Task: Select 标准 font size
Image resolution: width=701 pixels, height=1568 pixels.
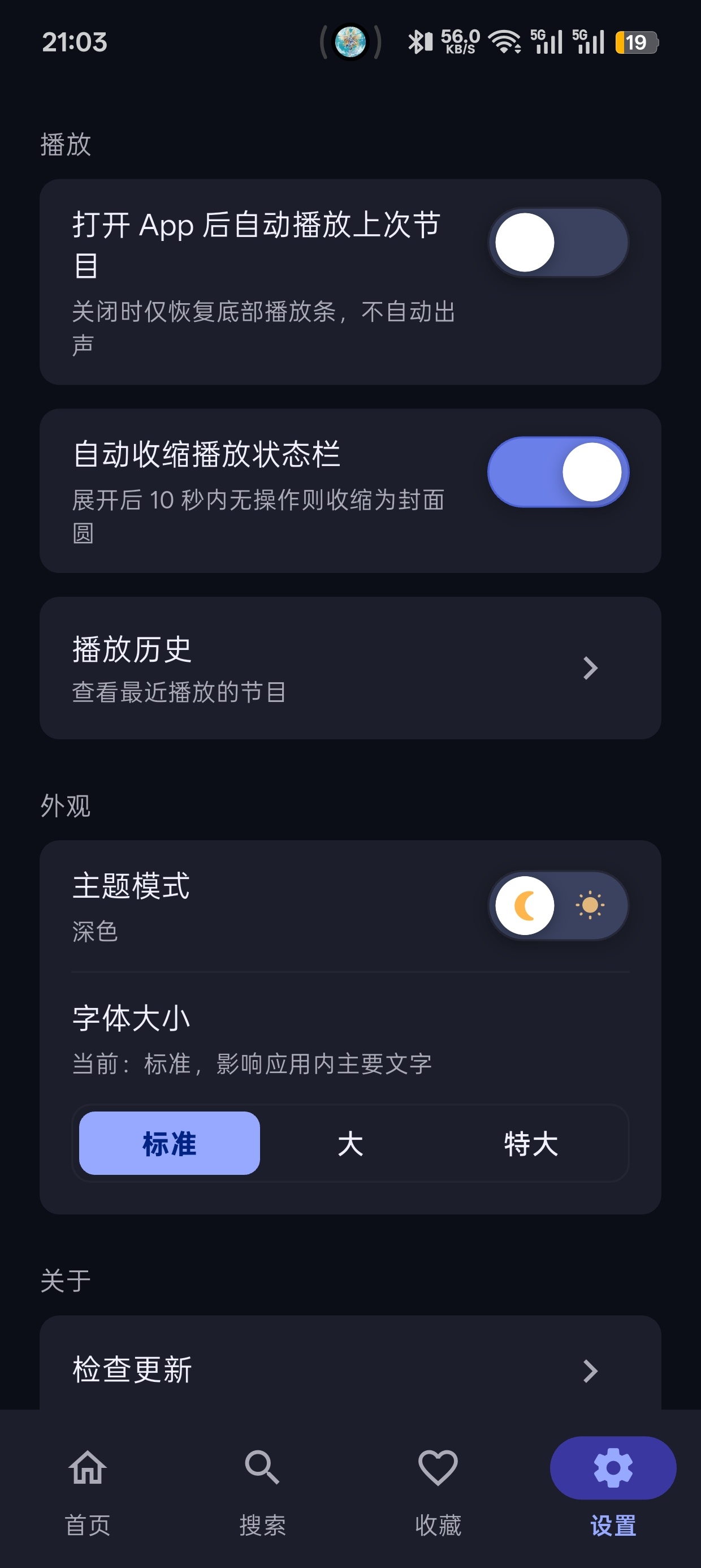Action: coord(170,1143)
